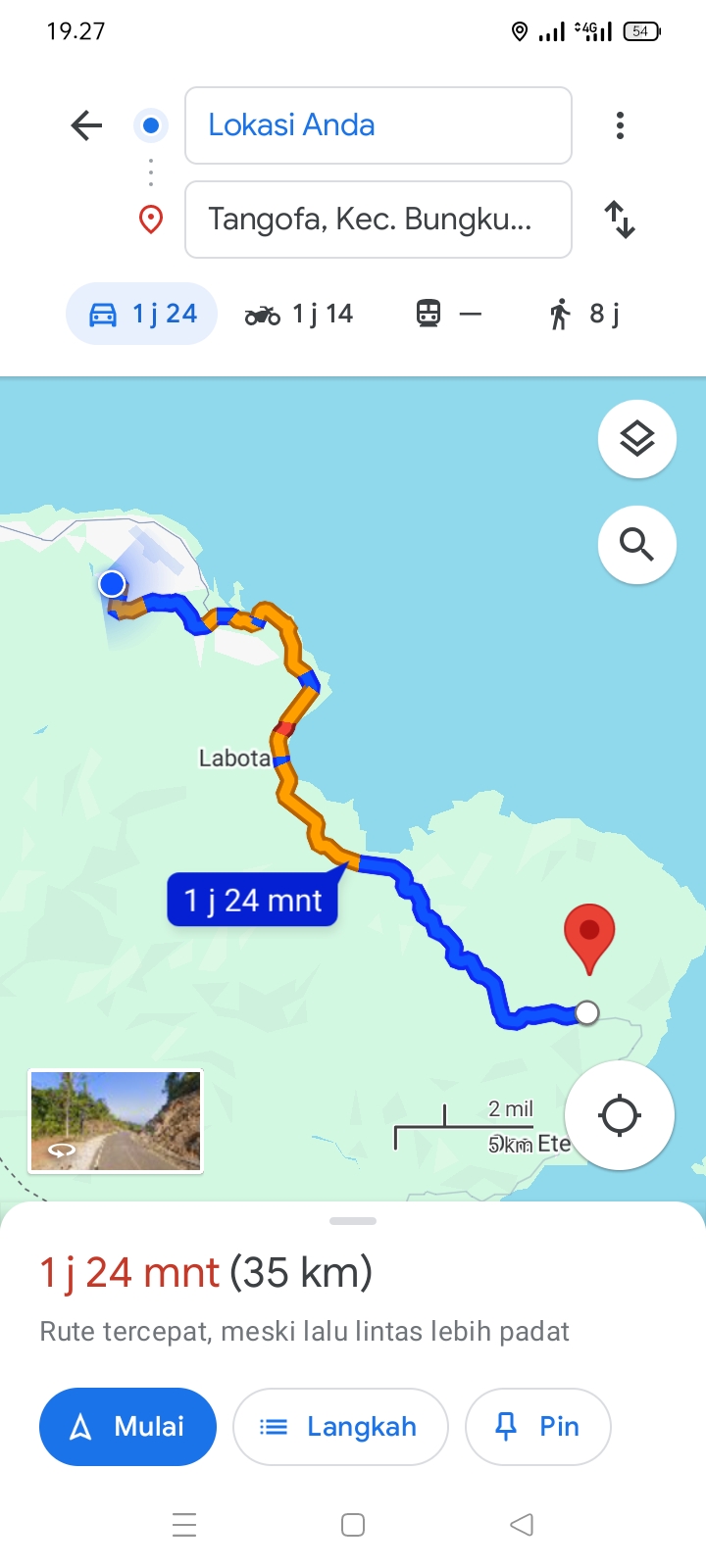Search along the route with magnifier
The width and height of the screenshot is (706, 1568).
pyautogui.click(x=637, y=545)
